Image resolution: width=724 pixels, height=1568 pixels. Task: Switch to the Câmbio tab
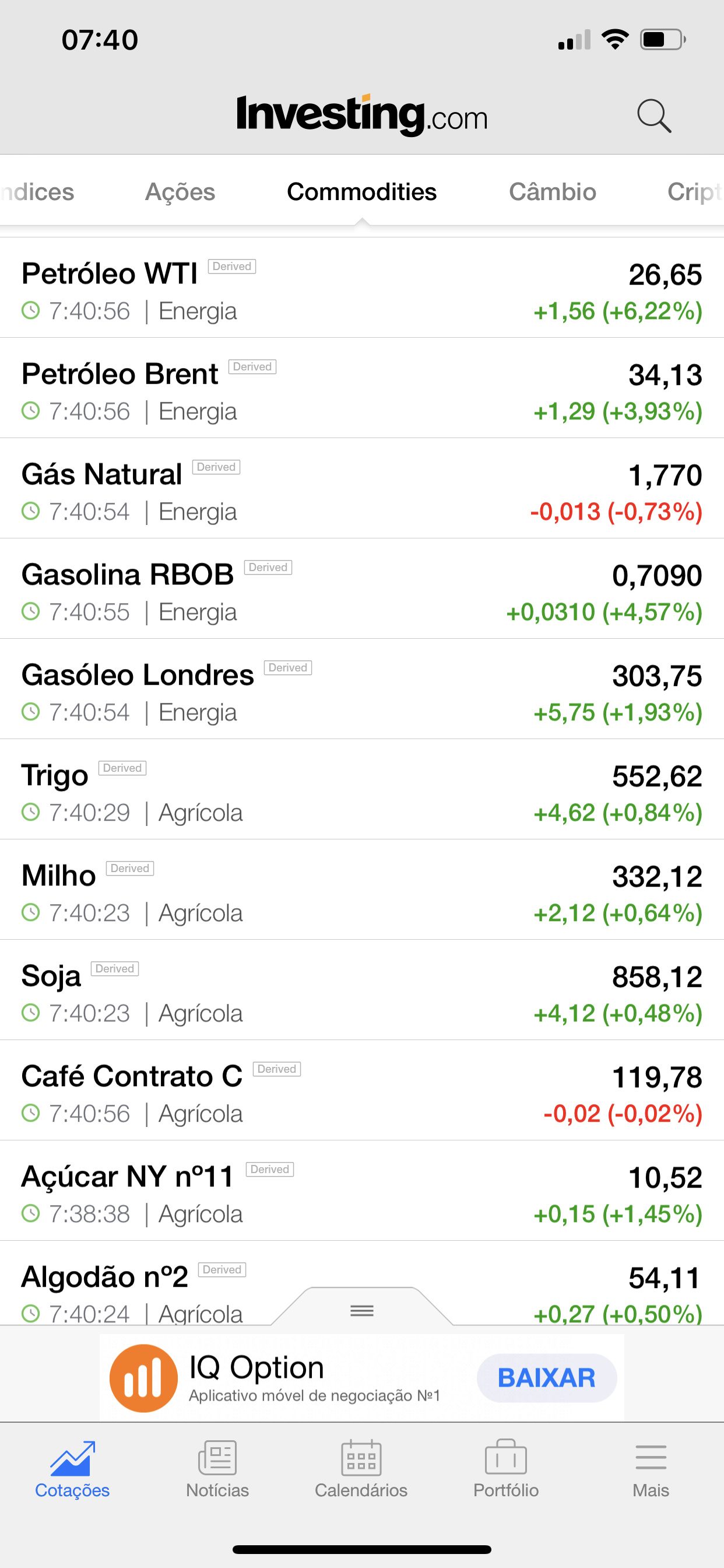[x=553, y=192]
